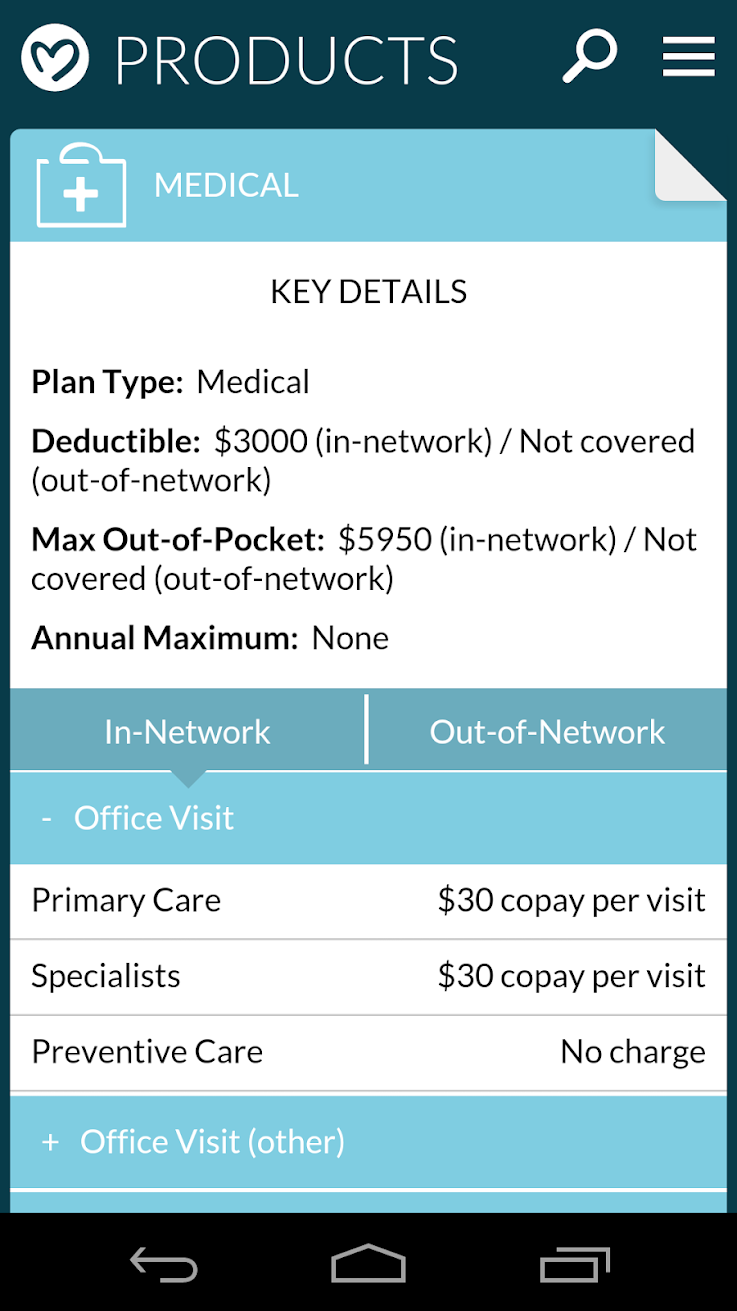Expand the Office Visit (other) section
This screenshot has height=1311, width=737.
[x=212, y=1141]
